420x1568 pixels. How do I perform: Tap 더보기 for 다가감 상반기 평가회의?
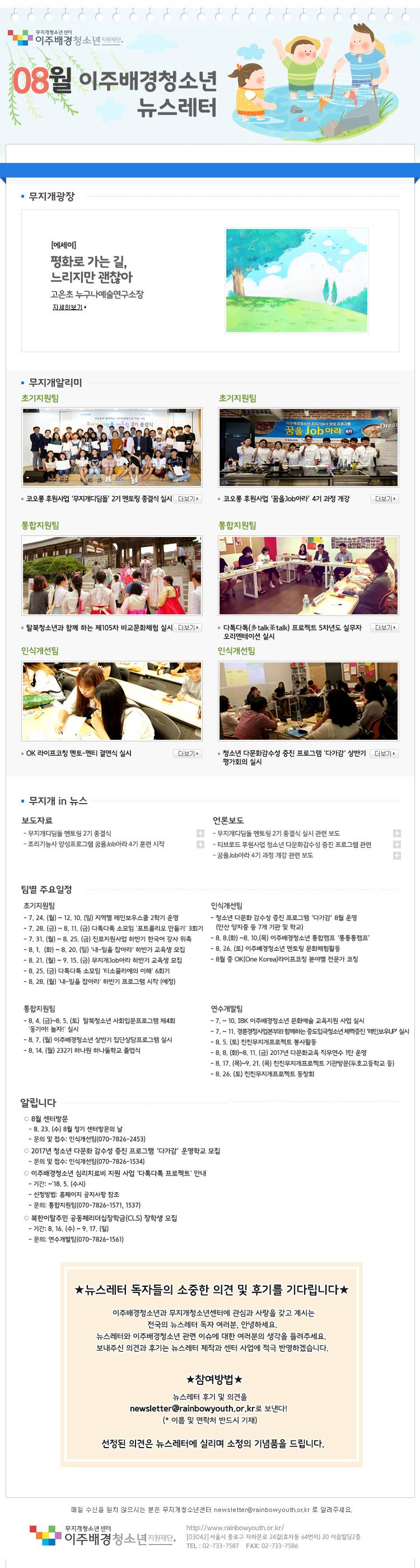click(384, 754)
